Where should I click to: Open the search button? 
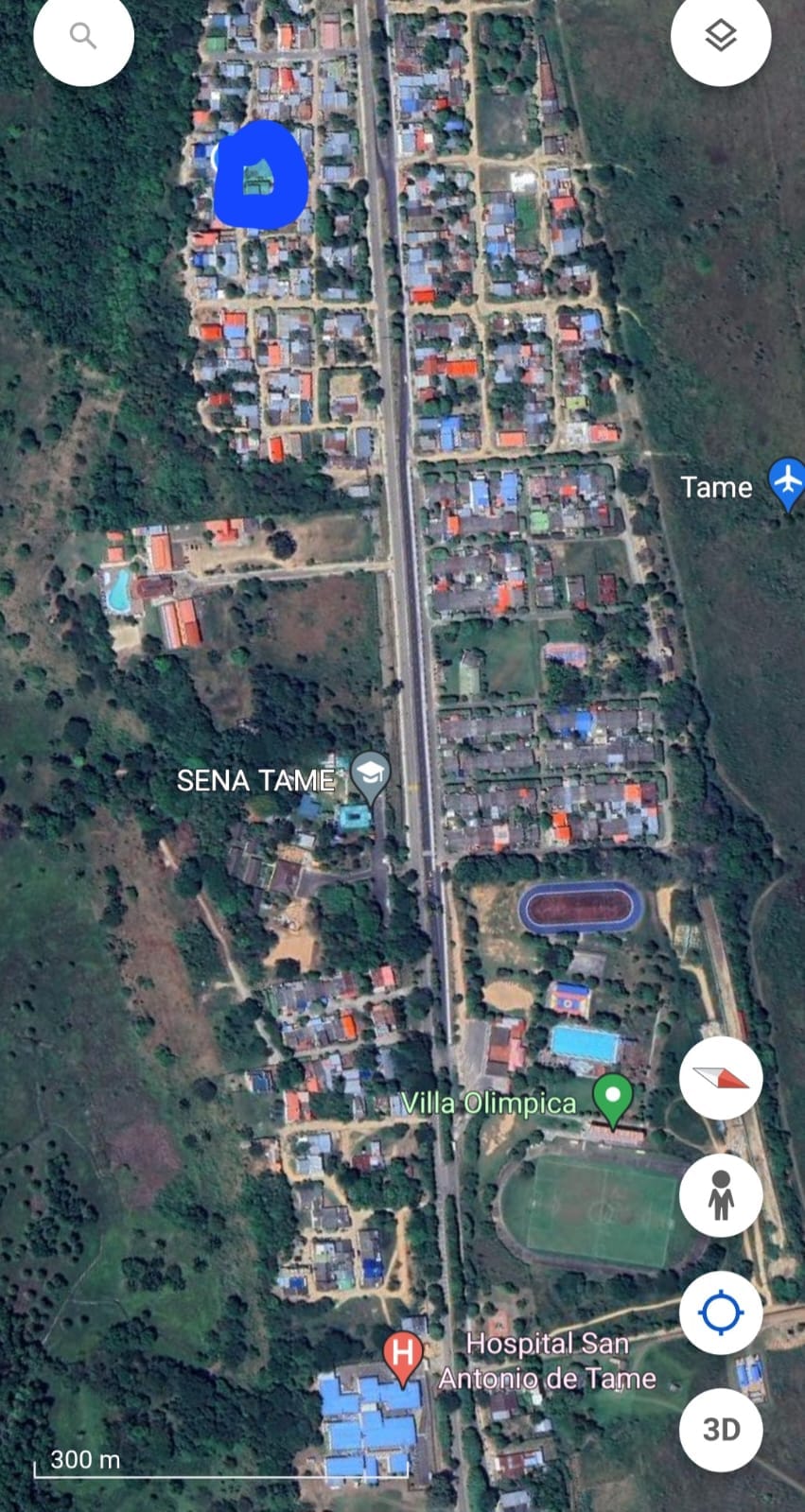[83, 37]
